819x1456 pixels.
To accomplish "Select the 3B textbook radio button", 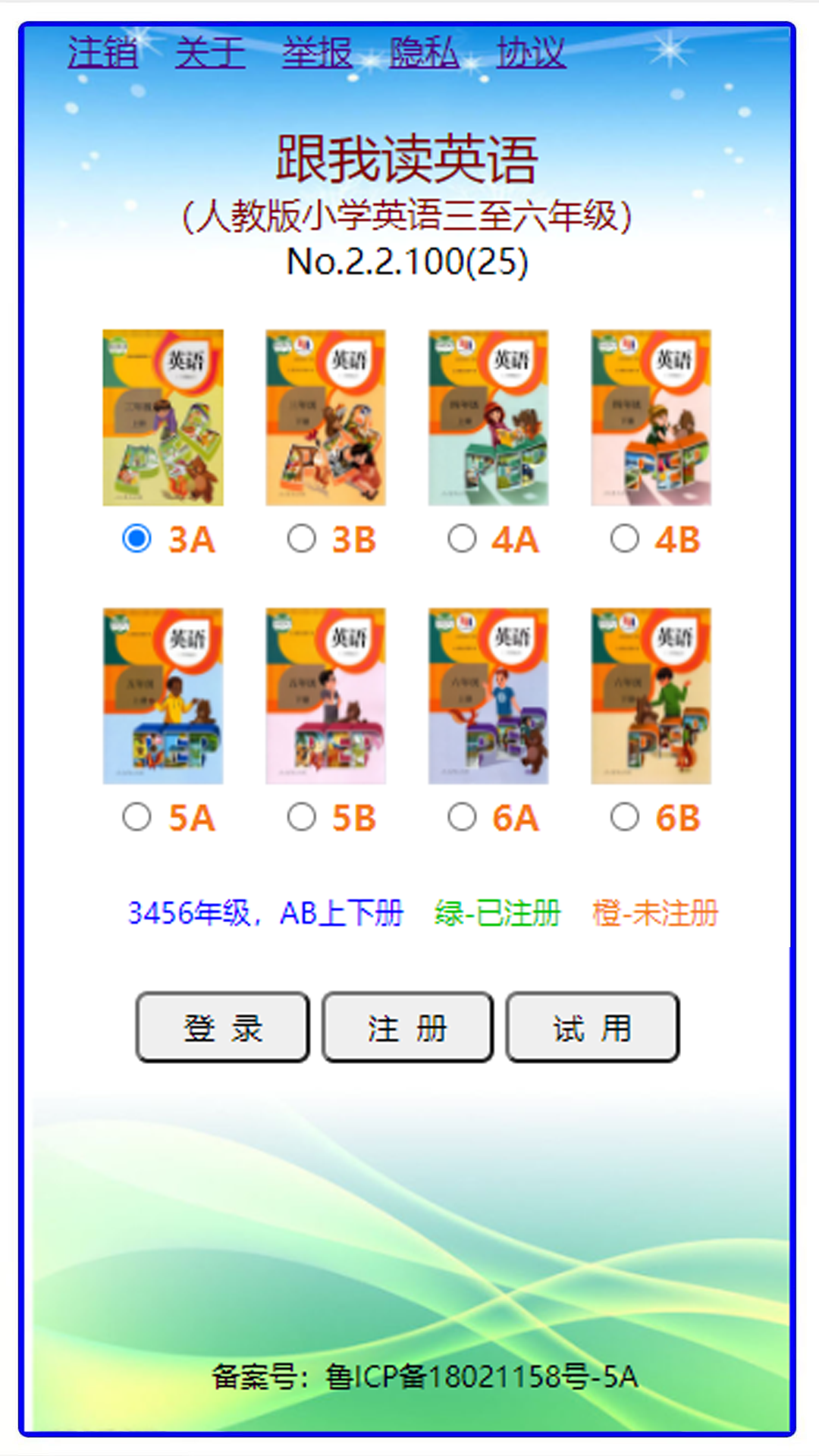I will tap(301, 539).
